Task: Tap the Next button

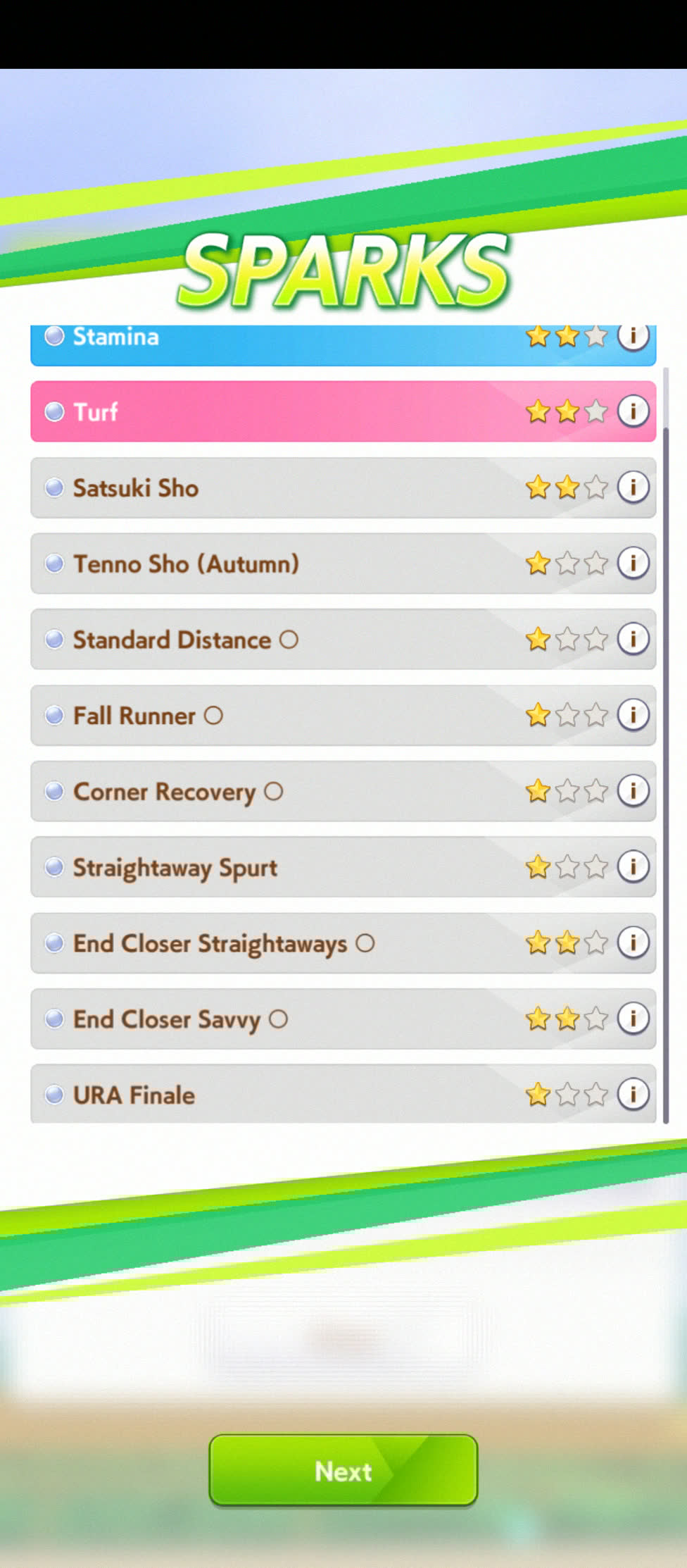Action: 343,1470
